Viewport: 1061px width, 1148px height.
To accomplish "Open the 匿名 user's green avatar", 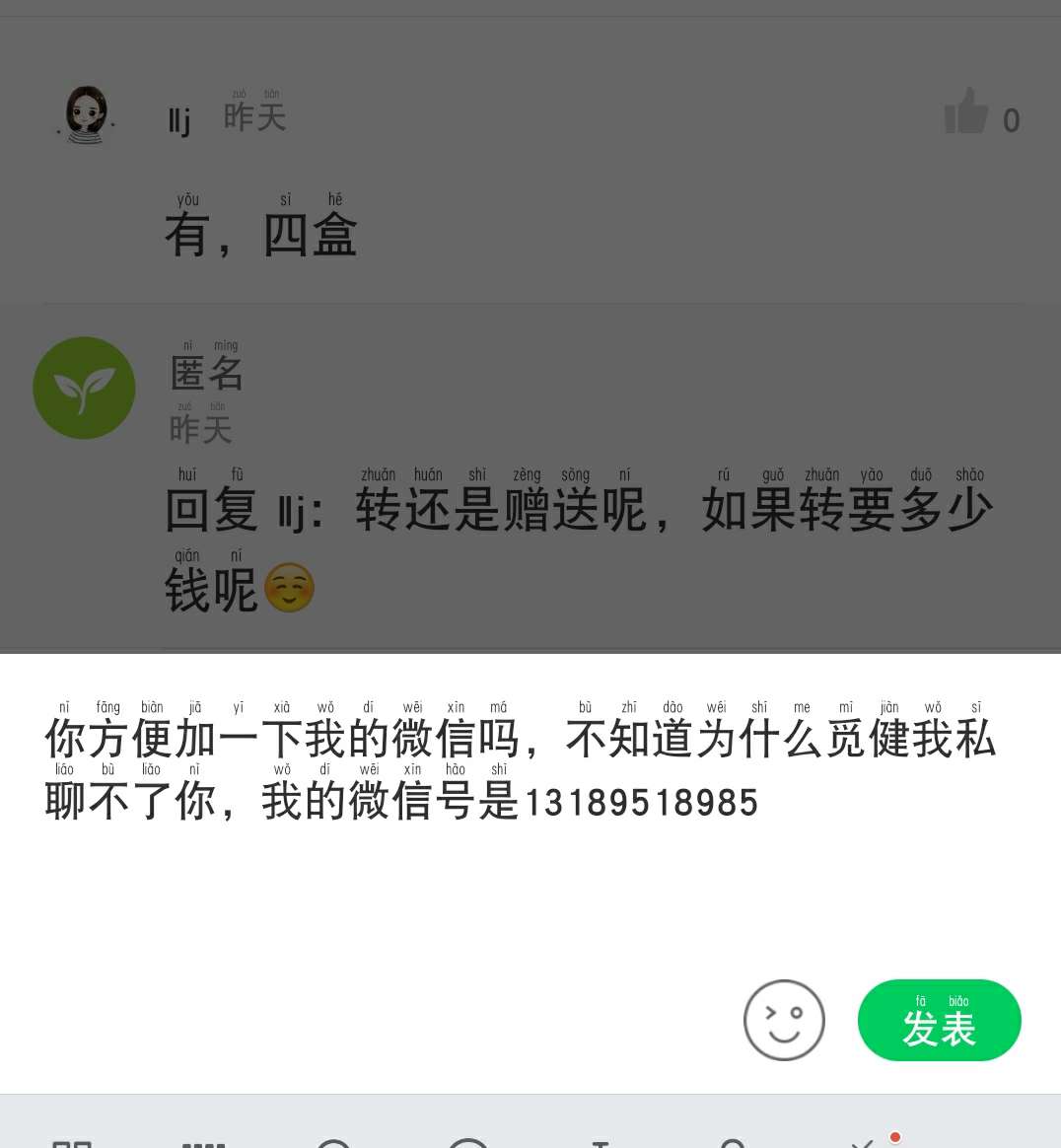I will point(84,388).
